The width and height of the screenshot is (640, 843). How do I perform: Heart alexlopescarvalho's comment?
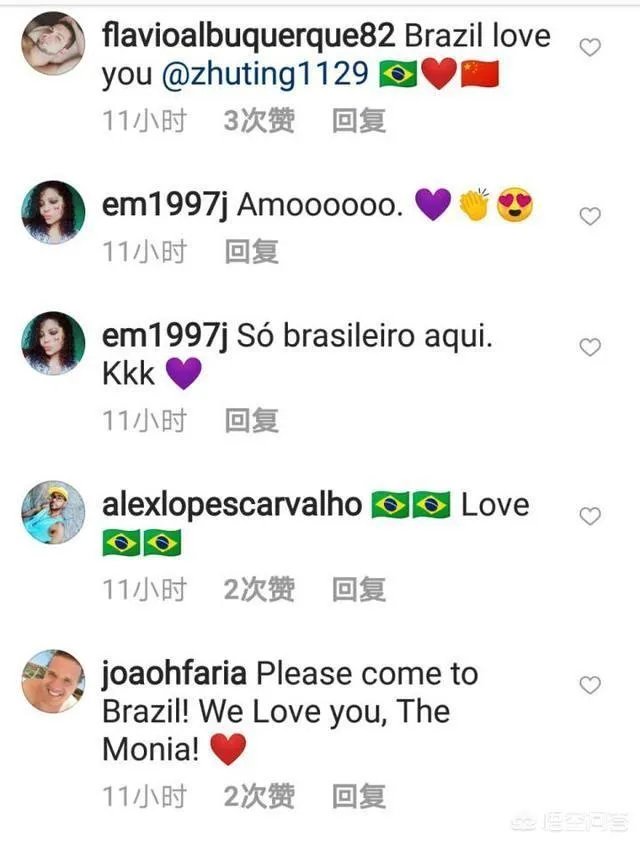click(591, 516)
